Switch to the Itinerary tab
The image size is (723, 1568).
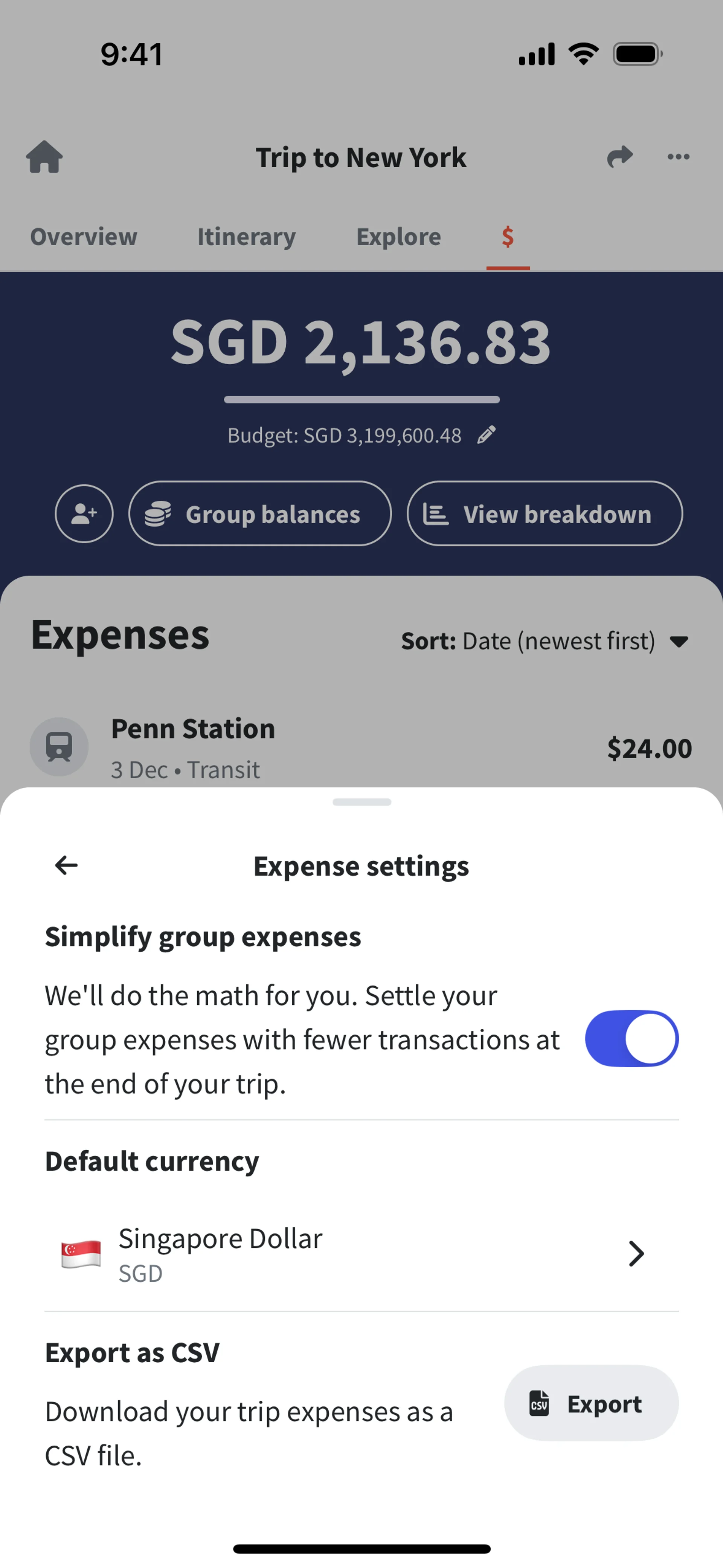246,237
